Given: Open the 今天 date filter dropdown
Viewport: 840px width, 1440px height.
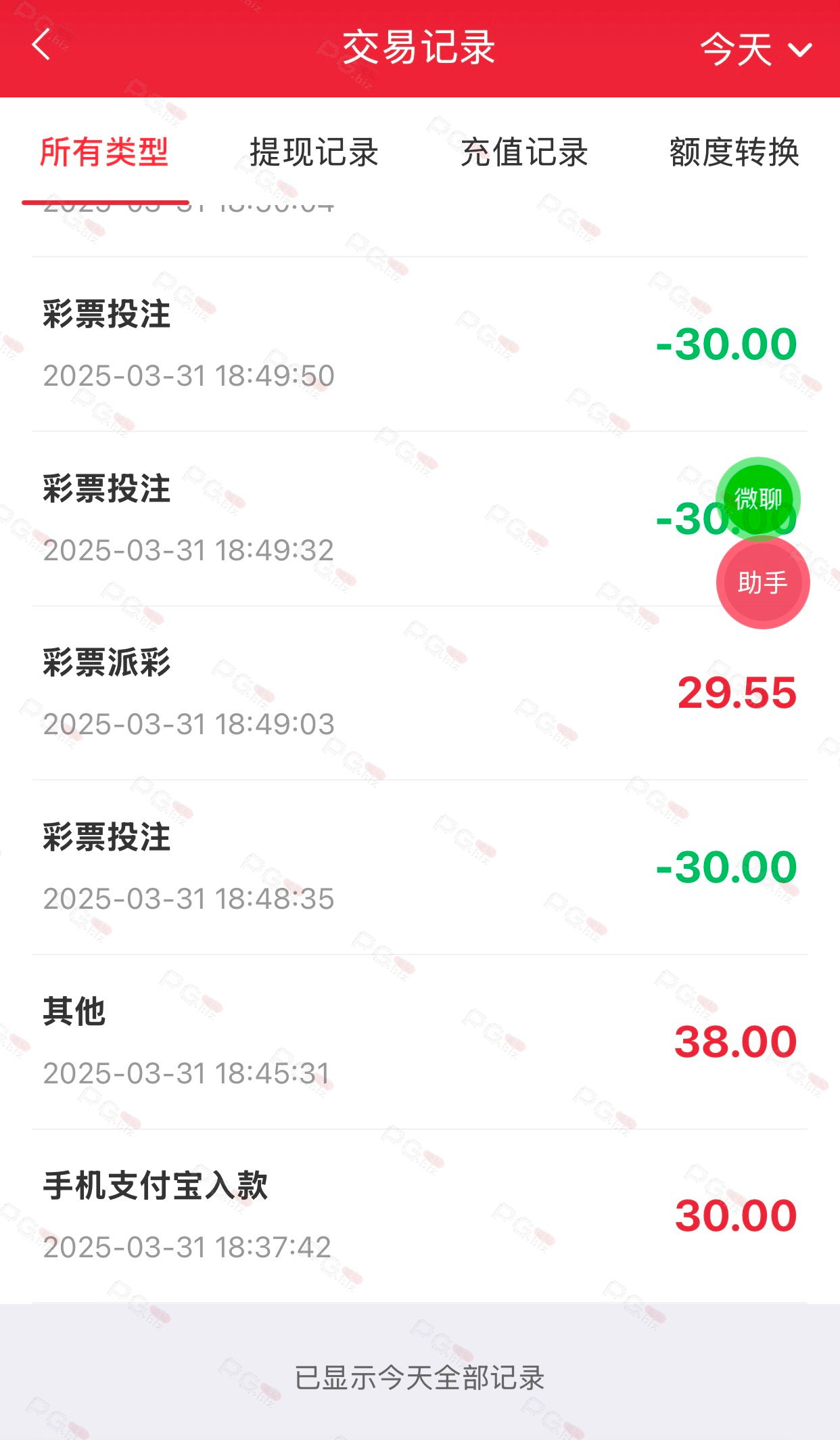Looking at the screenshot, I should [756, 49].
